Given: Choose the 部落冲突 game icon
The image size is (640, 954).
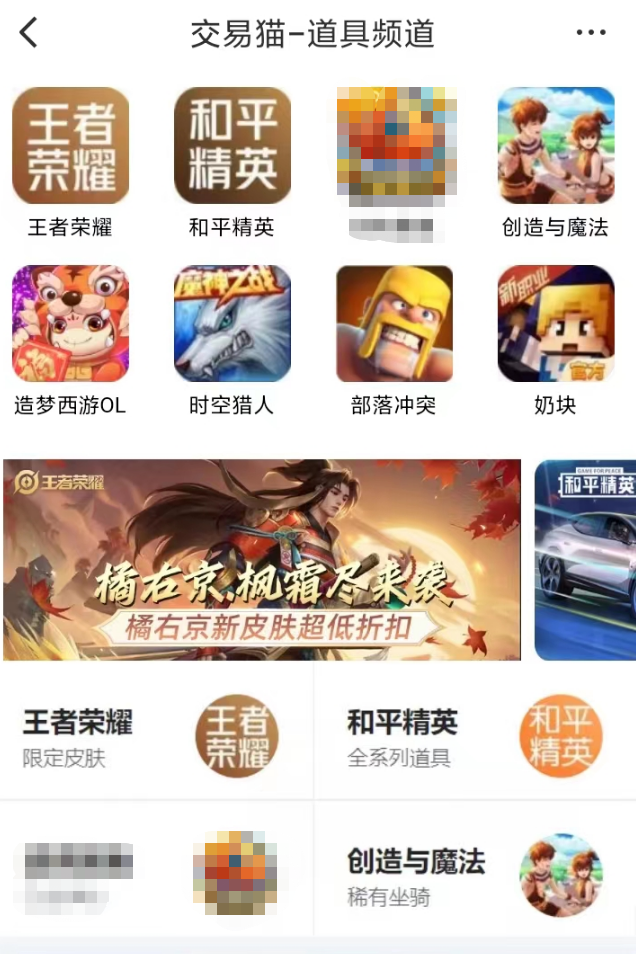Looking at the screenshot, I should point(394,324).
